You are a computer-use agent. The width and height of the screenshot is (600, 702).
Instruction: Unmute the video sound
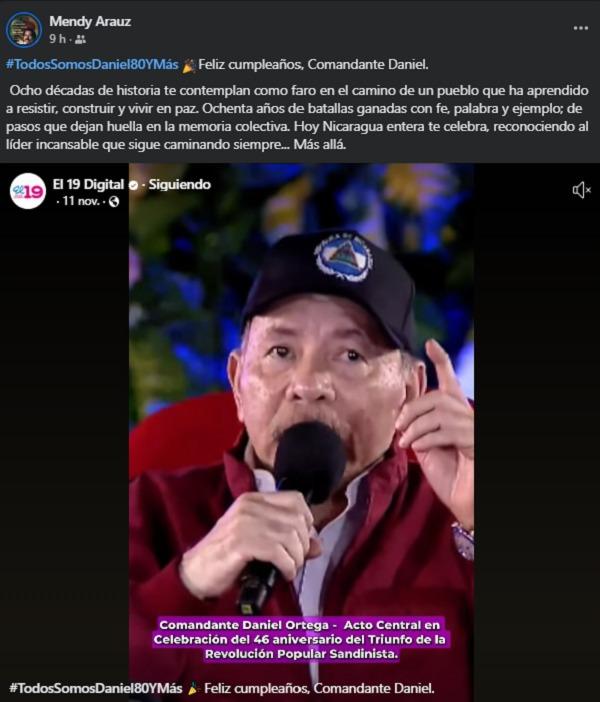tap(581, 190)
